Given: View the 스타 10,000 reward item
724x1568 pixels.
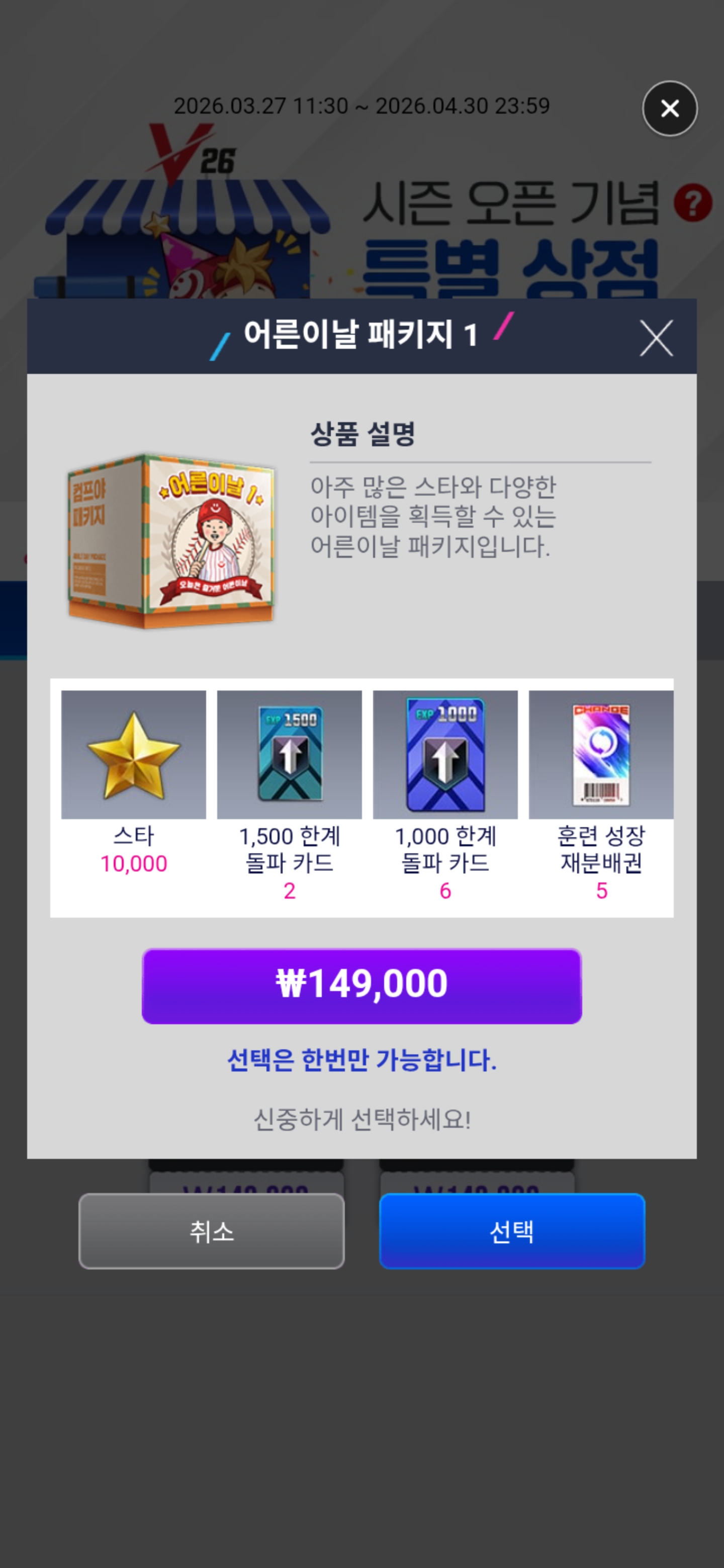Looking at the screenshot, I should (133, 755).
